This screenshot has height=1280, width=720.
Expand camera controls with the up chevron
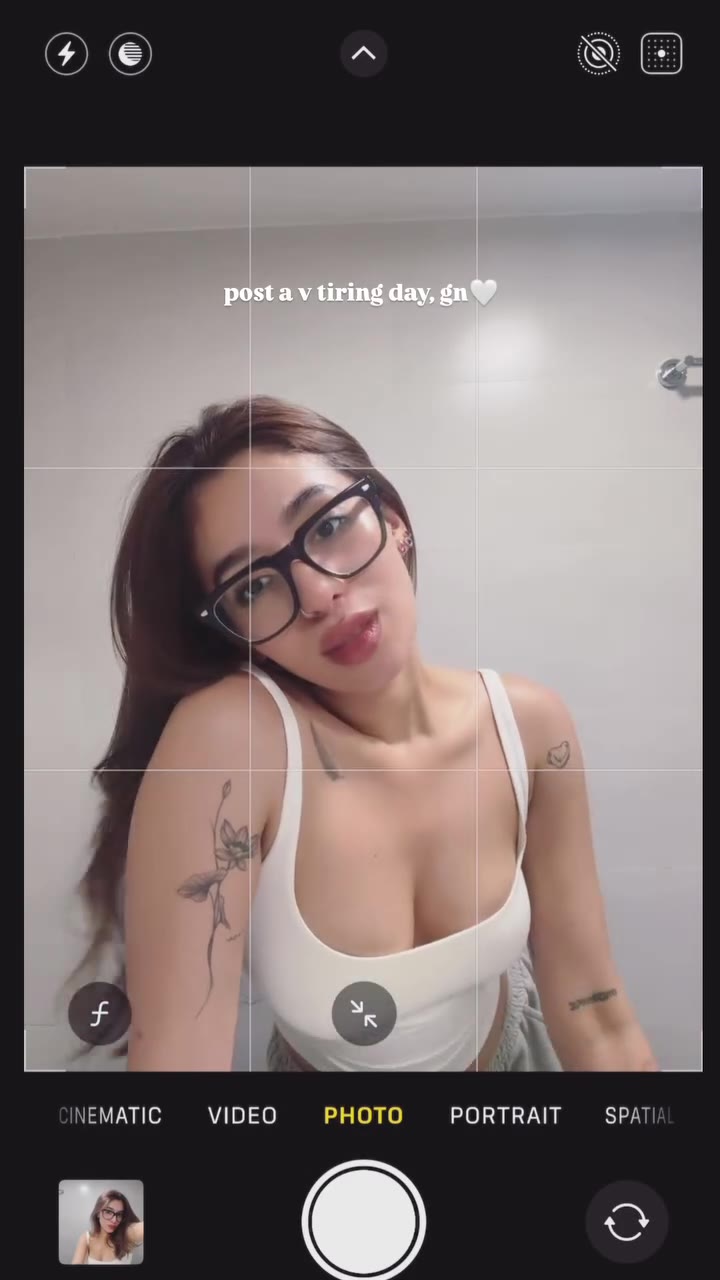pyautogui.click(x=363, y=54)
